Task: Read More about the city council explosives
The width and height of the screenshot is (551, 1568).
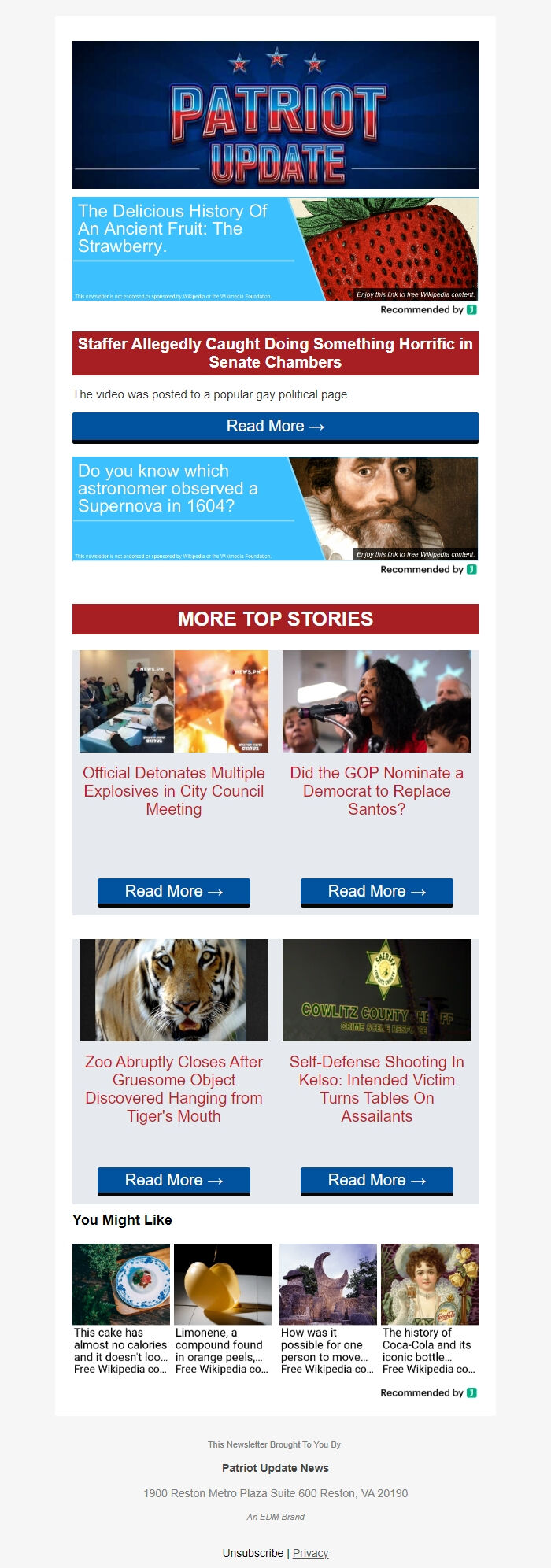Action: (173, 892)
